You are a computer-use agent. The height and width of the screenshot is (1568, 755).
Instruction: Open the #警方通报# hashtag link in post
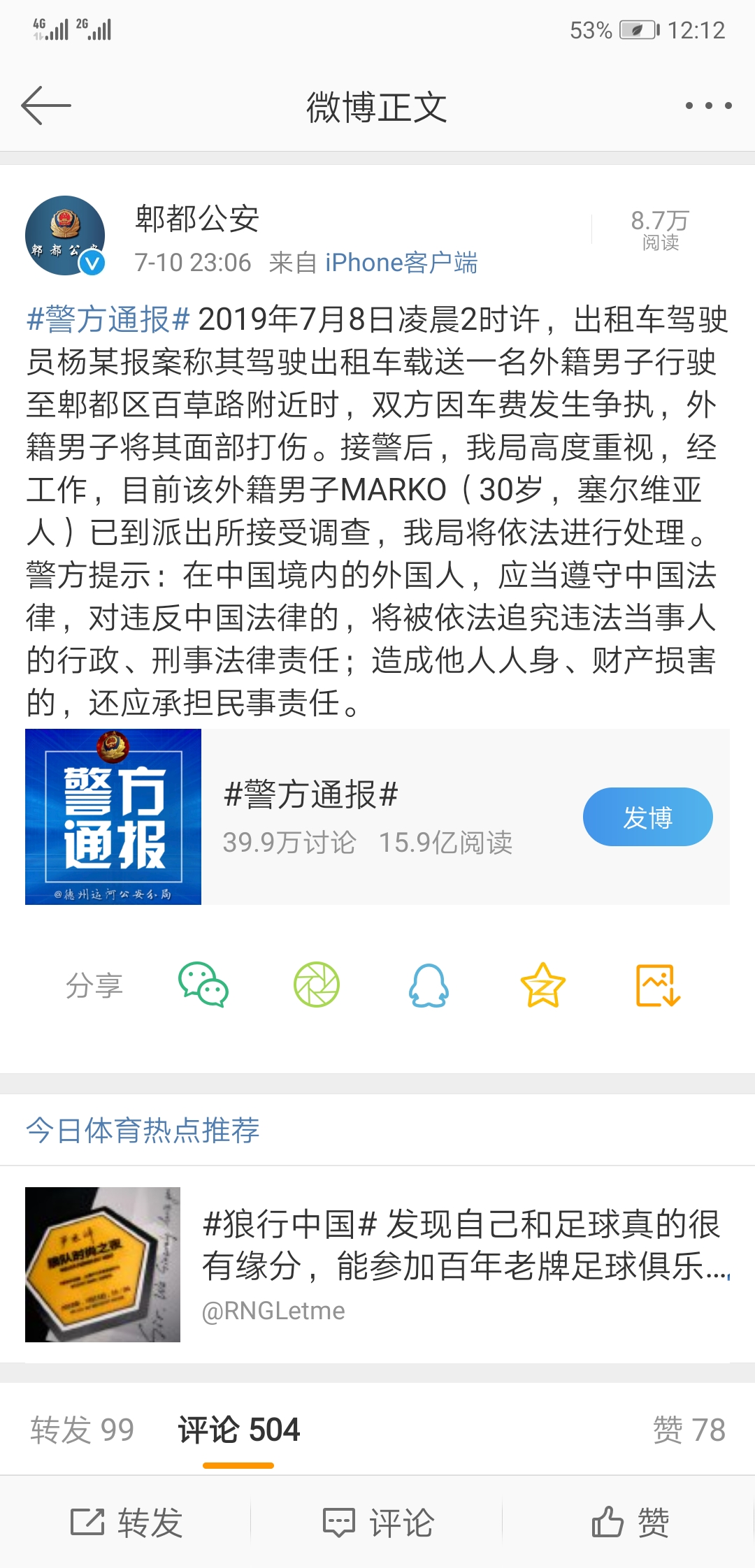click(x=108, y=320)
